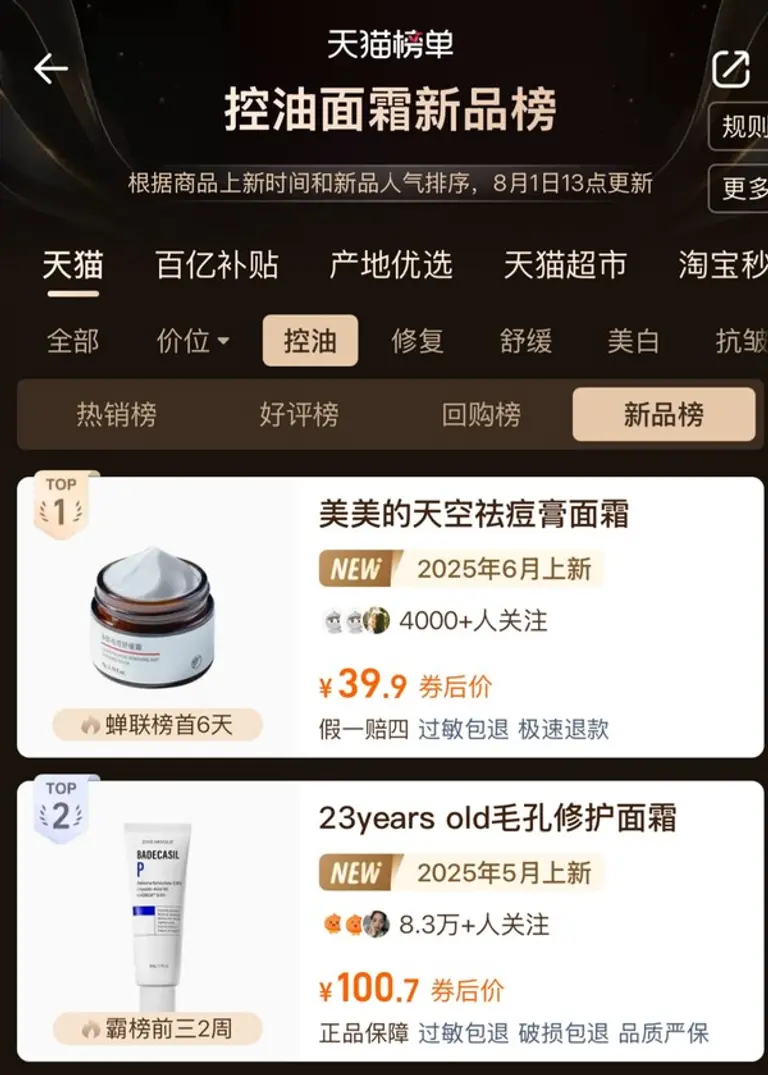Switch to the 百亿补贴 tab

(217, 265)
